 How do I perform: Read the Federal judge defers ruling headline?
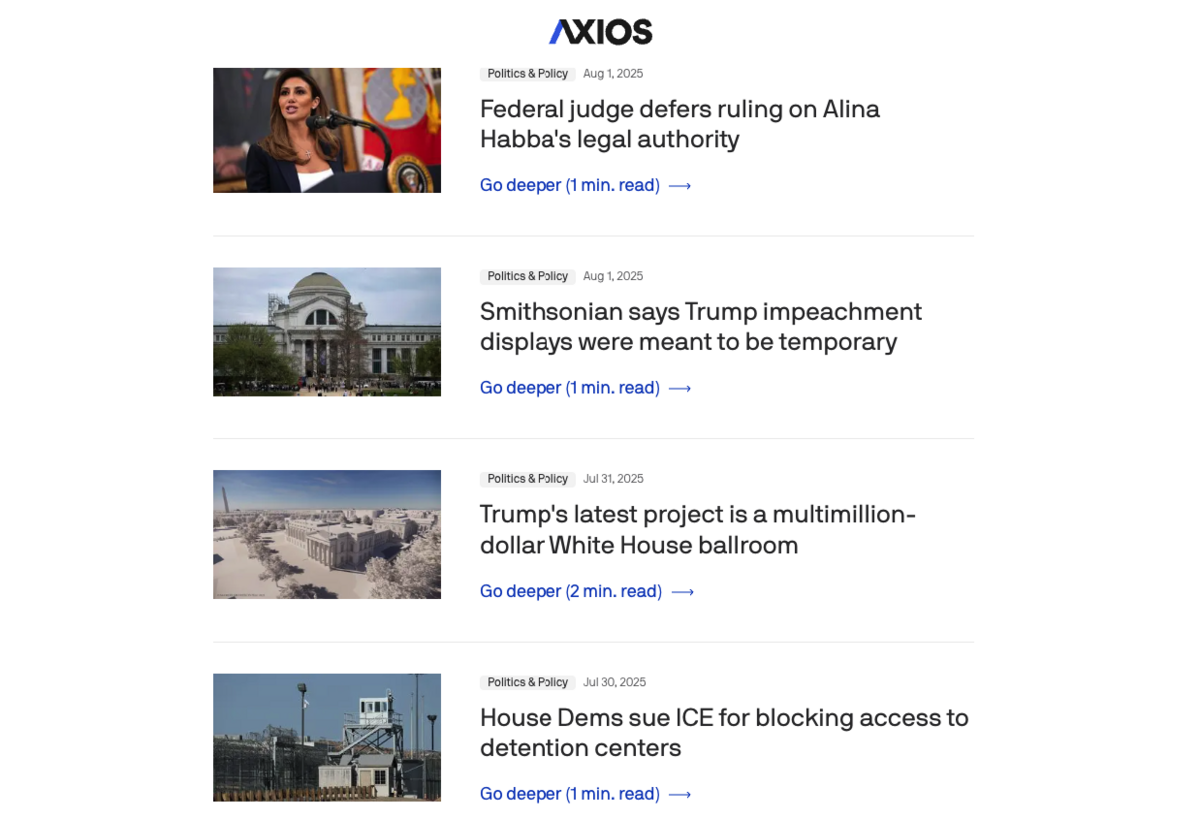(x=679, y=124)
